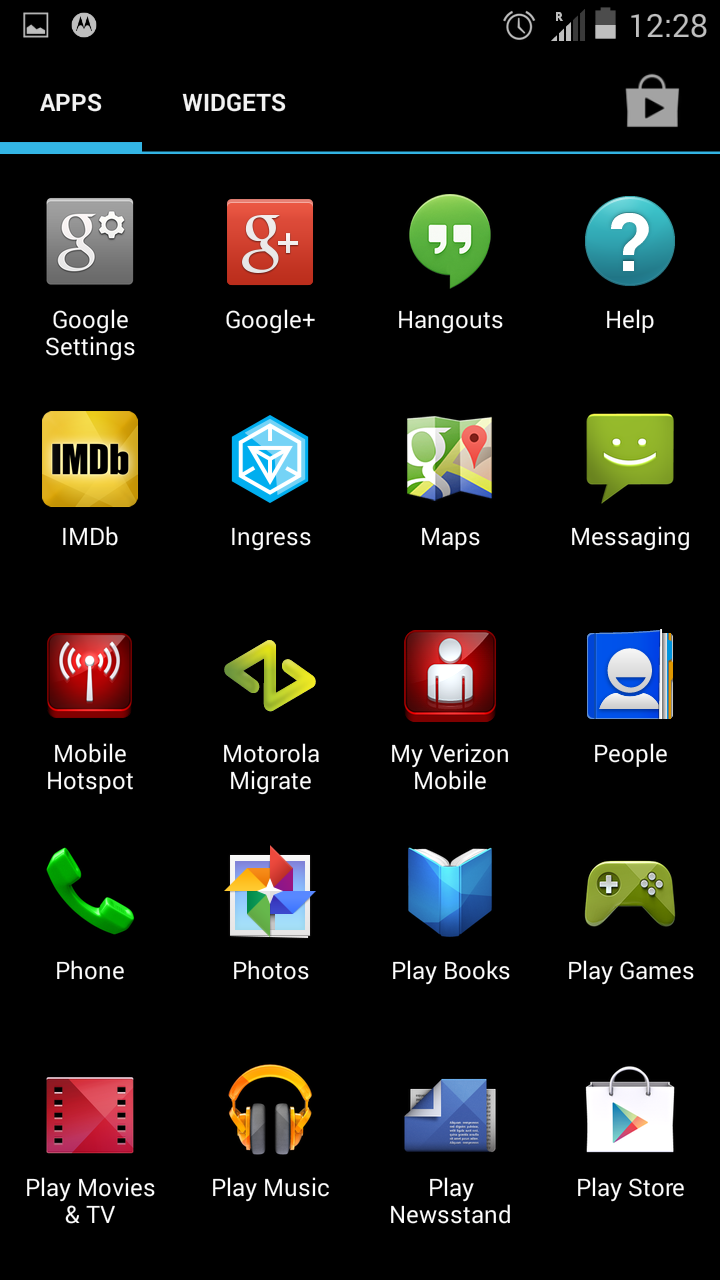The width and height of the screenshot is (720, 1280).
Task: Open the Play Store shopping bag shortcut
Action: pos(652,101)
